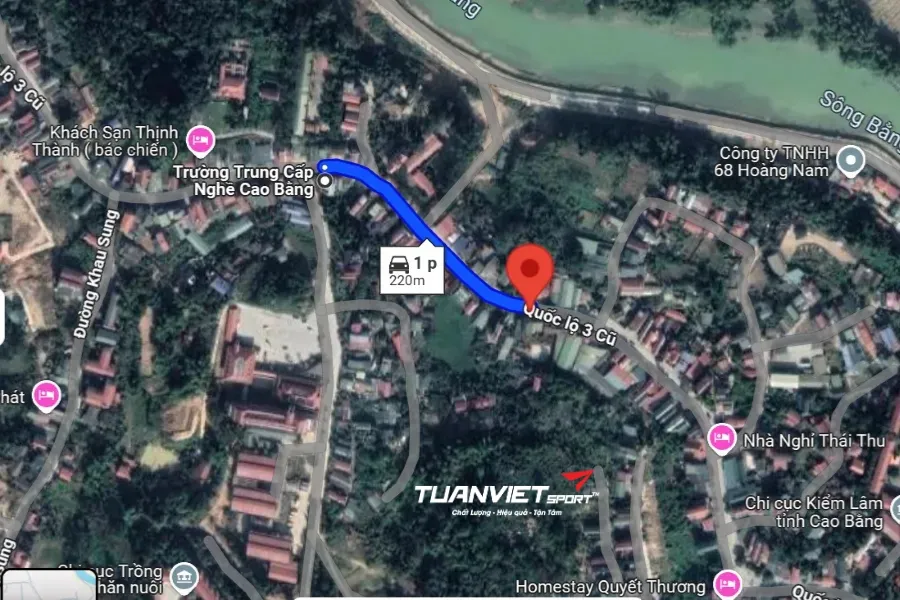Open Khách Sạn Thịnh Thành hotel pin
Screen dimensions: 900x600
pos(201,140)
